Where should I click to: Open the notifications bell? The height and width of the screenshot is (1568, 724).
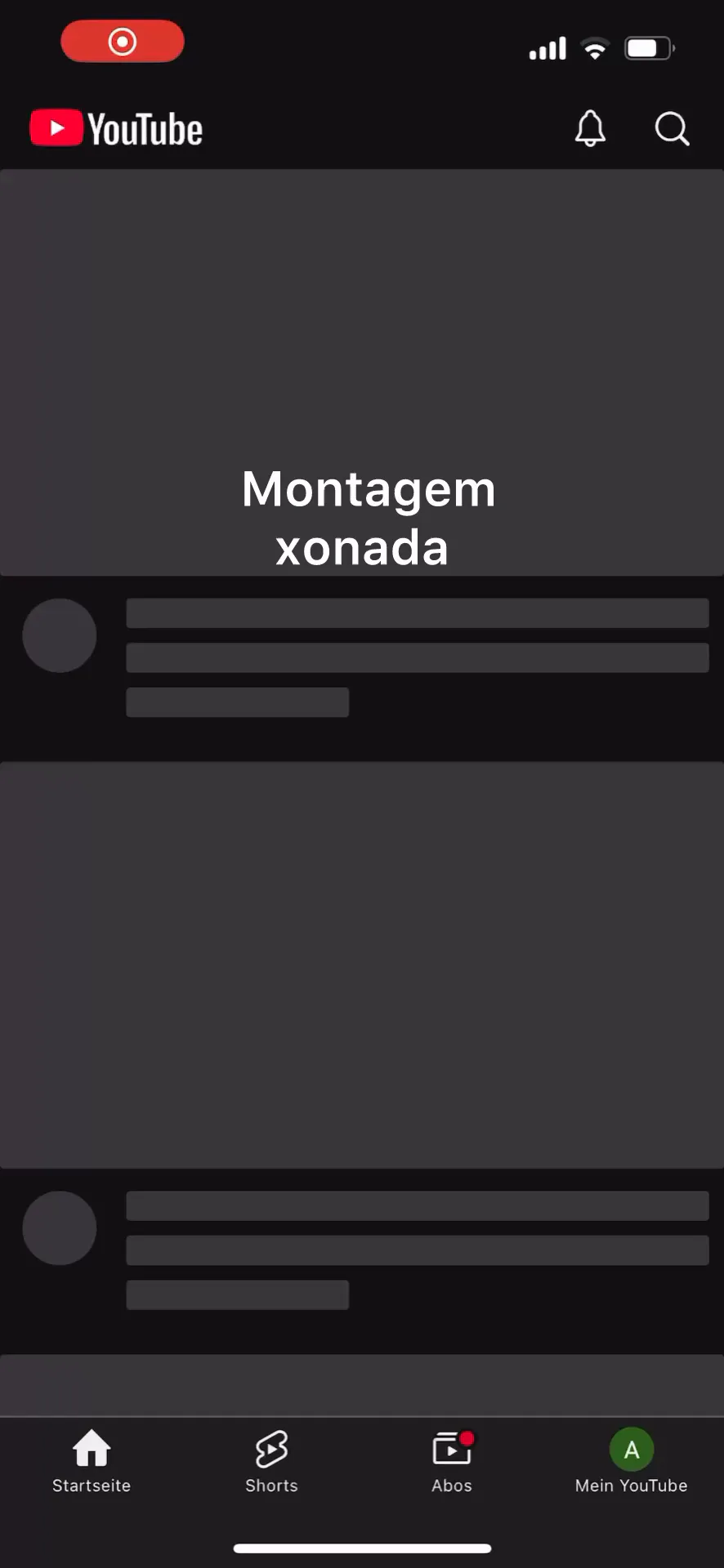(590, 128)
